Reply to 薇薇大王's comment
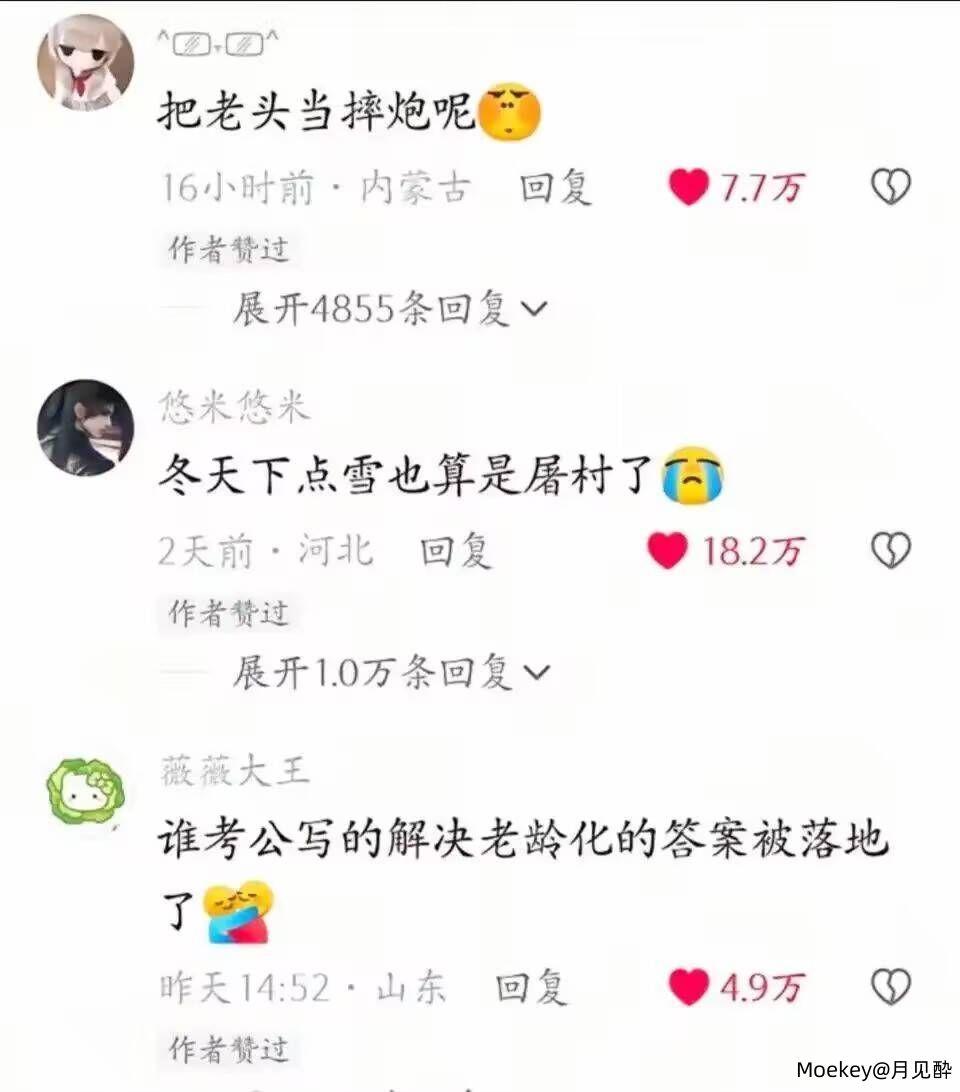This screenshot has height=1092, width=960. pyautogui.click(x=532, y=988)
